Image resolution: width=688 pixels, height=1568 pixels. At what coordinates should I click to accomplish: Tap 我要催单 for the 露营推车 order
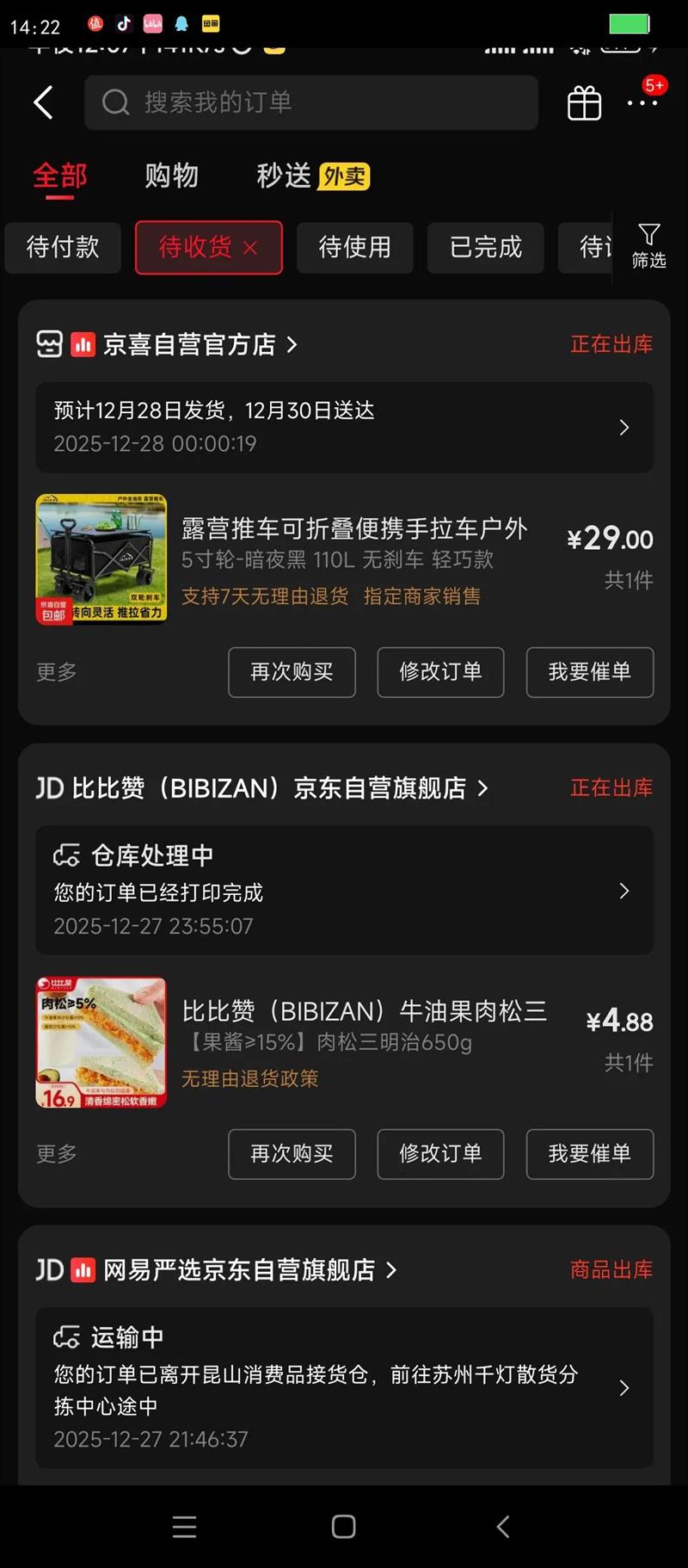(589, 672)
